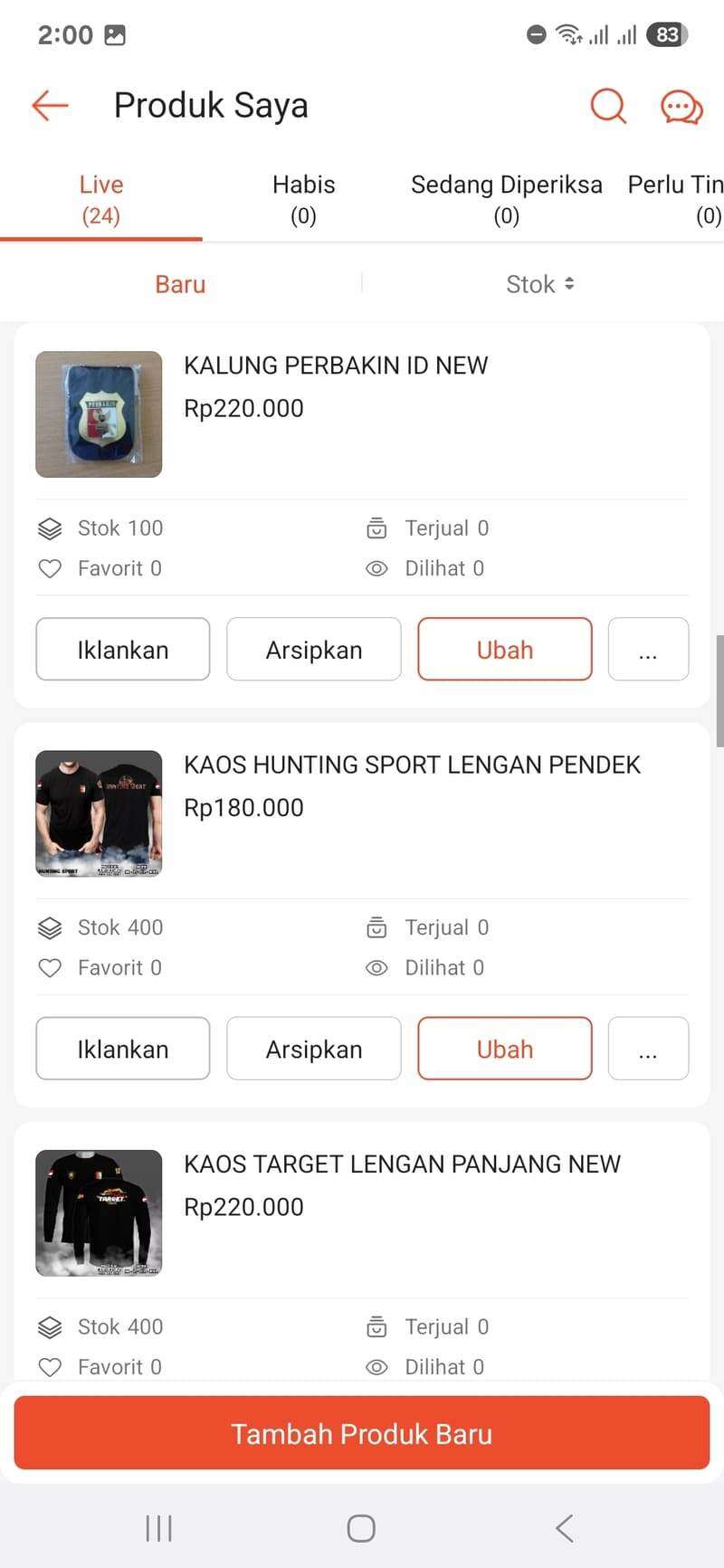
Task: Edit KAOS HUNTING SPORT via Ubah
Action: [505, 1049]
